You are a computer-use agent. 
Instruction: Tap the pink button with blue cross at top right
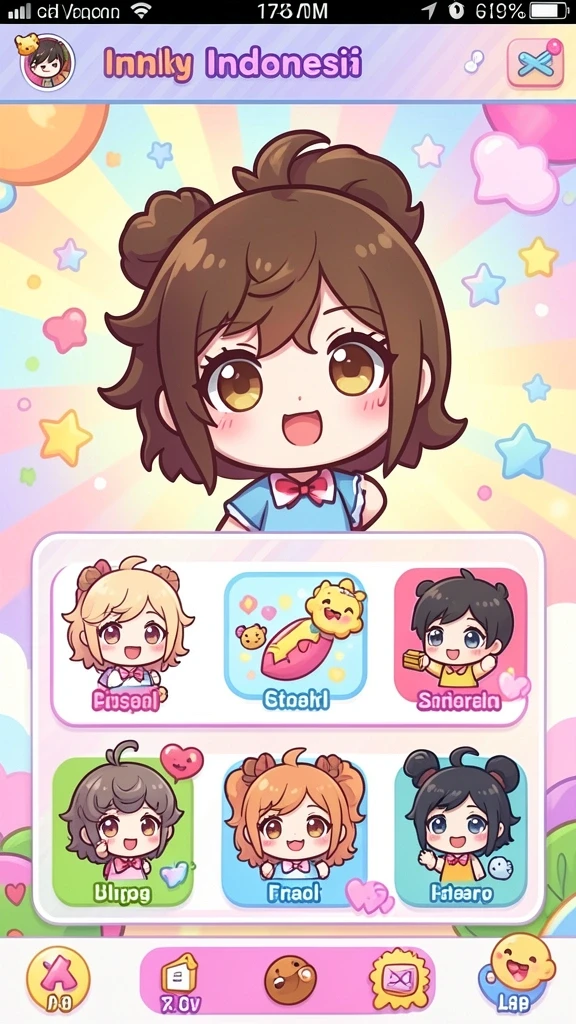pyautogui.click(x=535, y=63)
